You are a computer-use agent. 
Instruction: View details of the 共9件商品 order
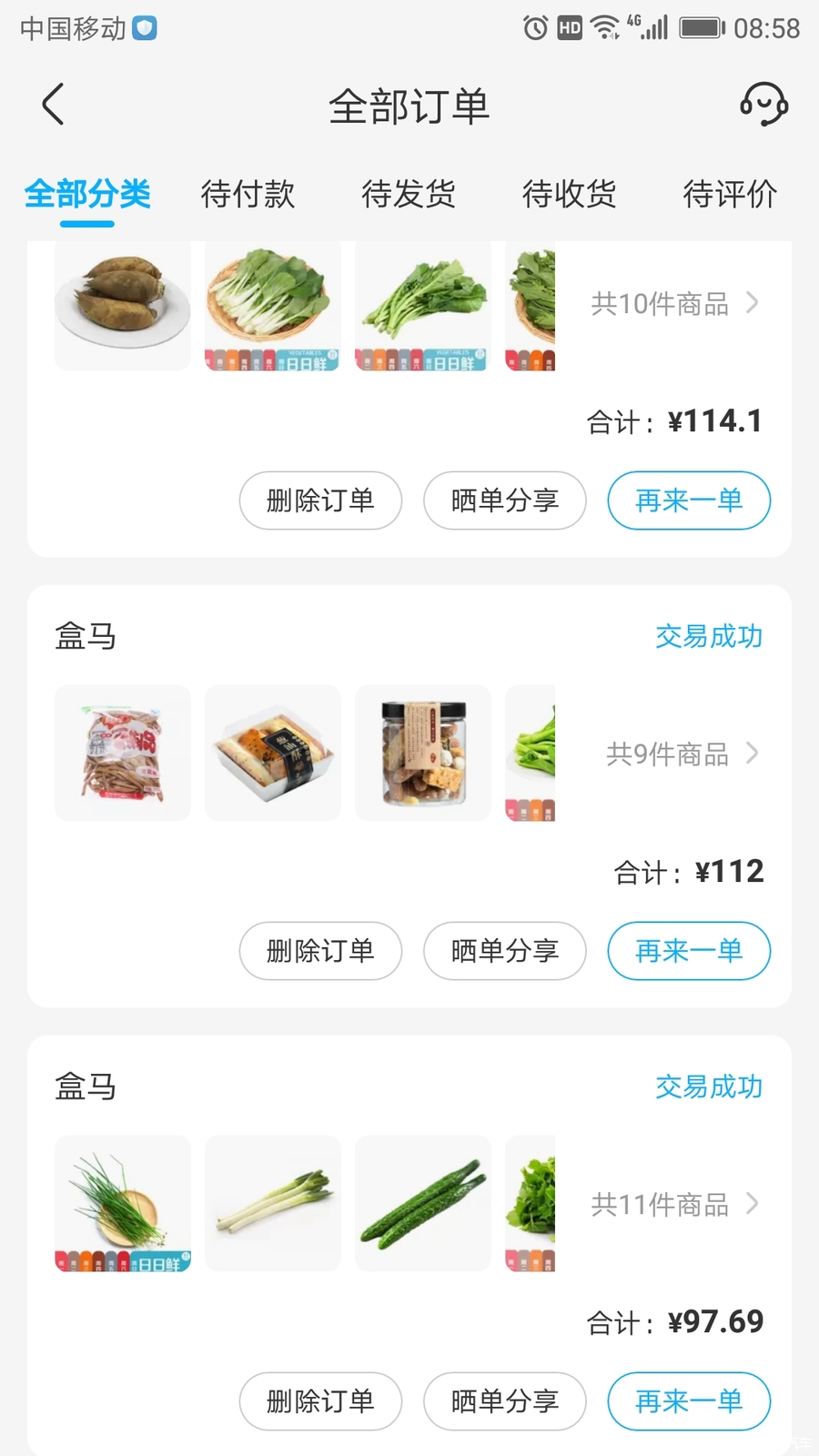pyautogui.click(x=681, y=753)
